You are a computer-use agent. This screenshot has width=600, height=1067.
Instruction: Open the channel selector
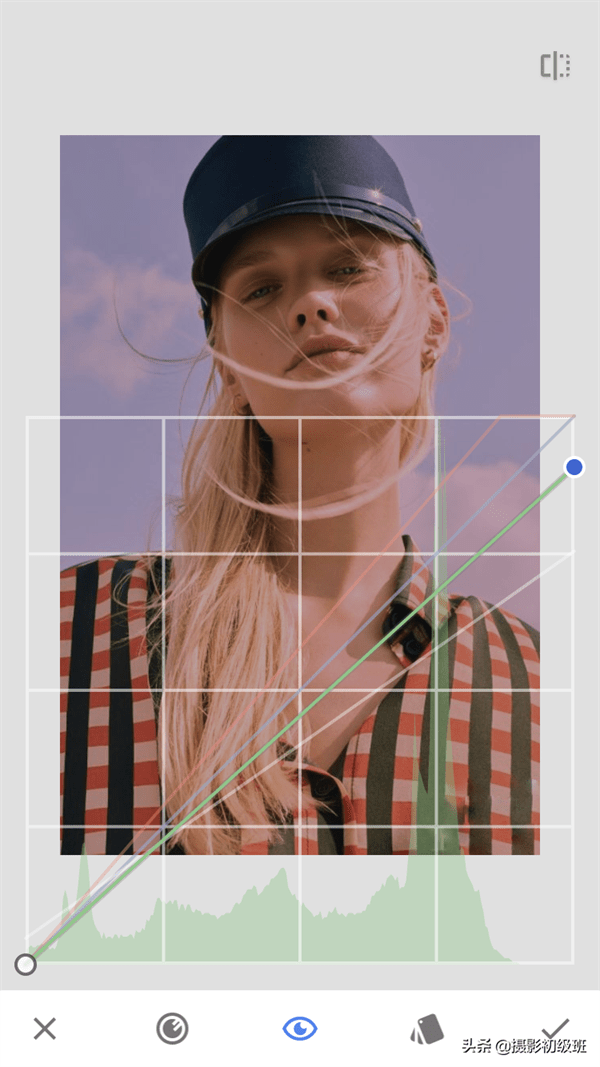pyautogui.click(x=172, y=1028)
